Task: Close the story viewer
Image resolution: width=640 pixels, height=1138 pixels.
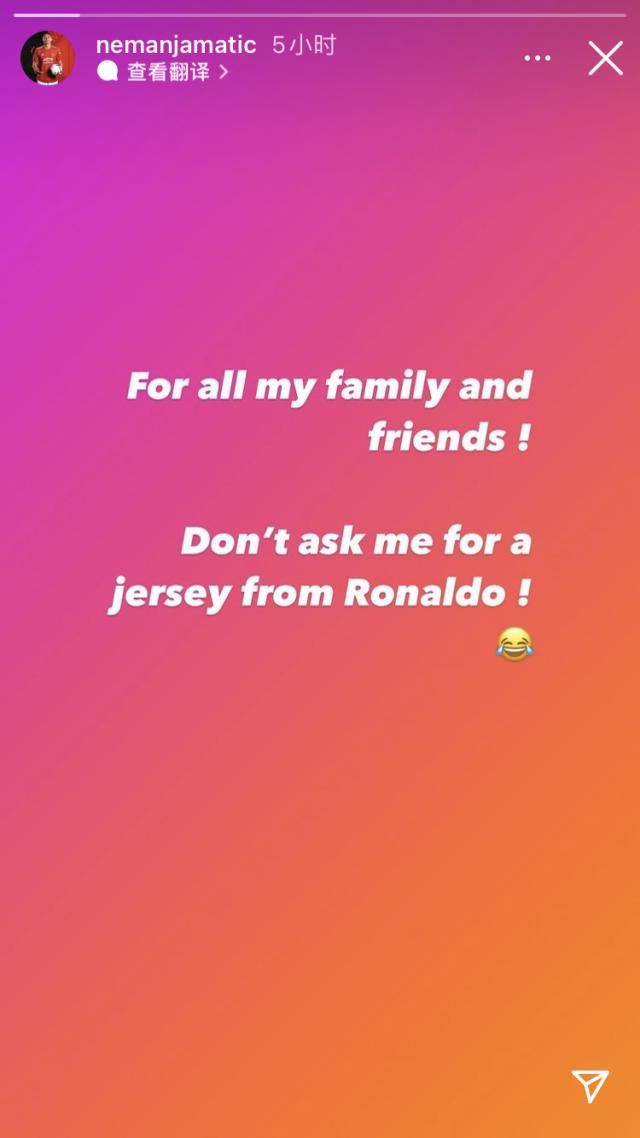Action: 605,58
